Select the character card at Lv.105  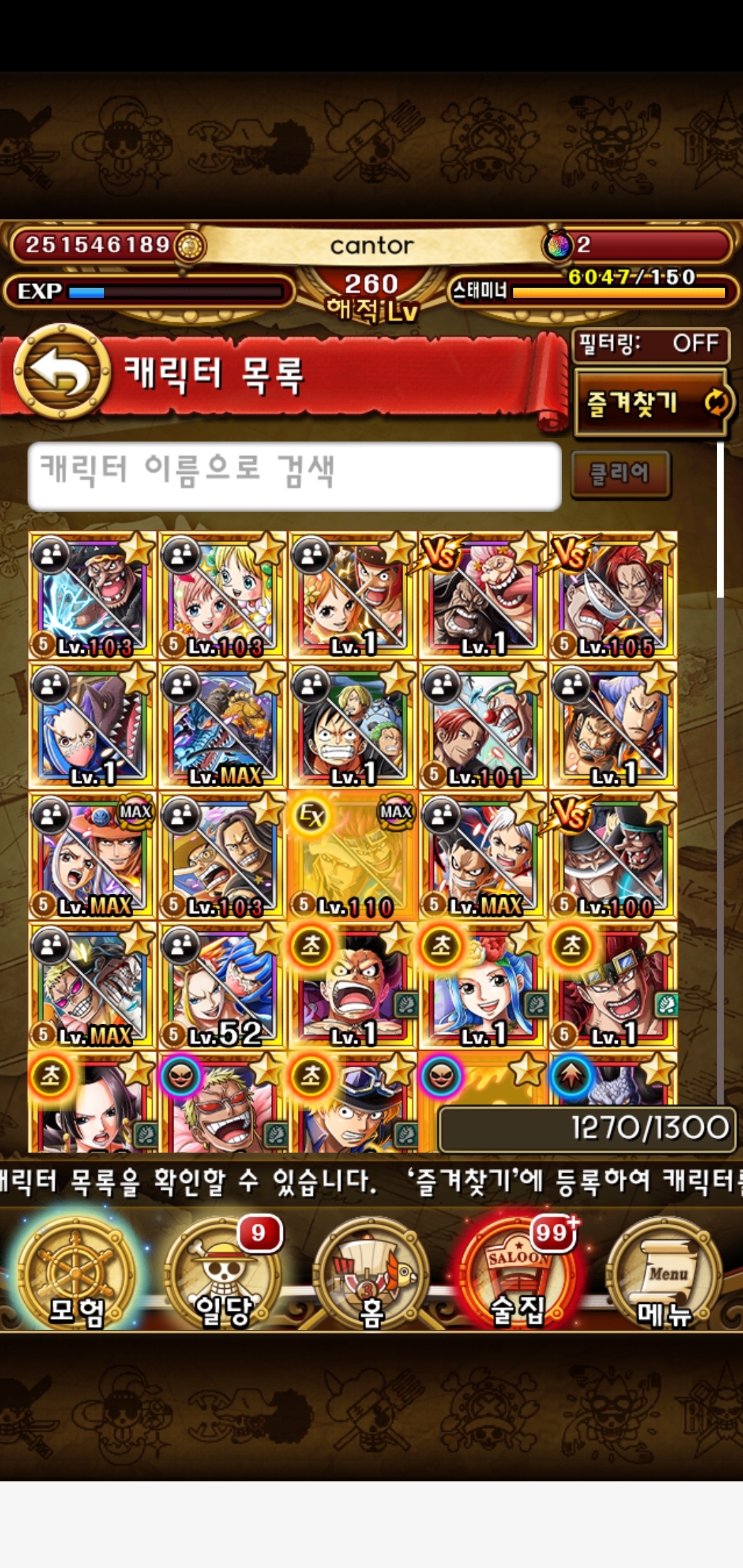pos(613,595)
